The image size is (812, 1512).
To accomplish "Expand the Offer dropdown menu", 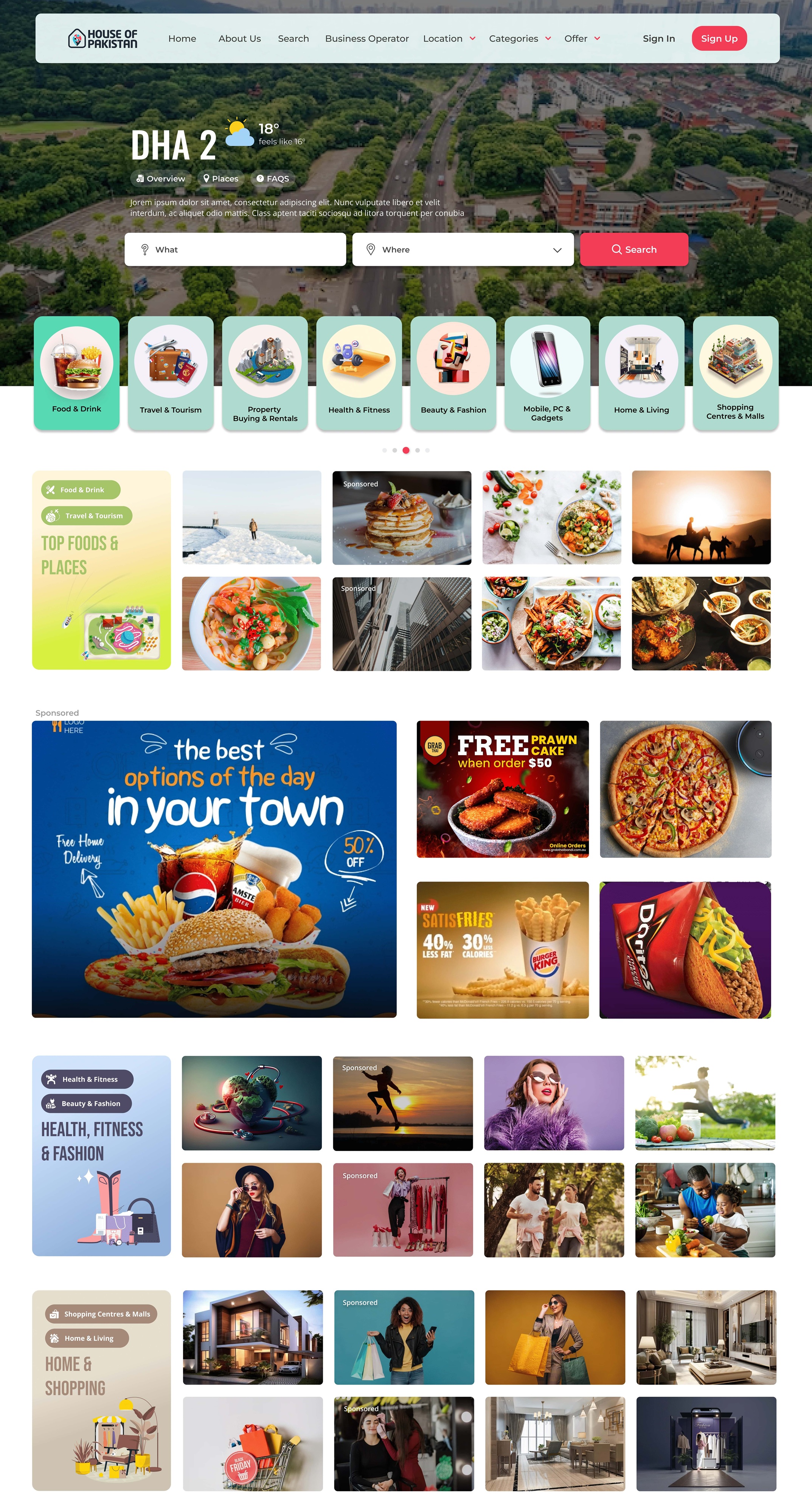I will 582,39.
